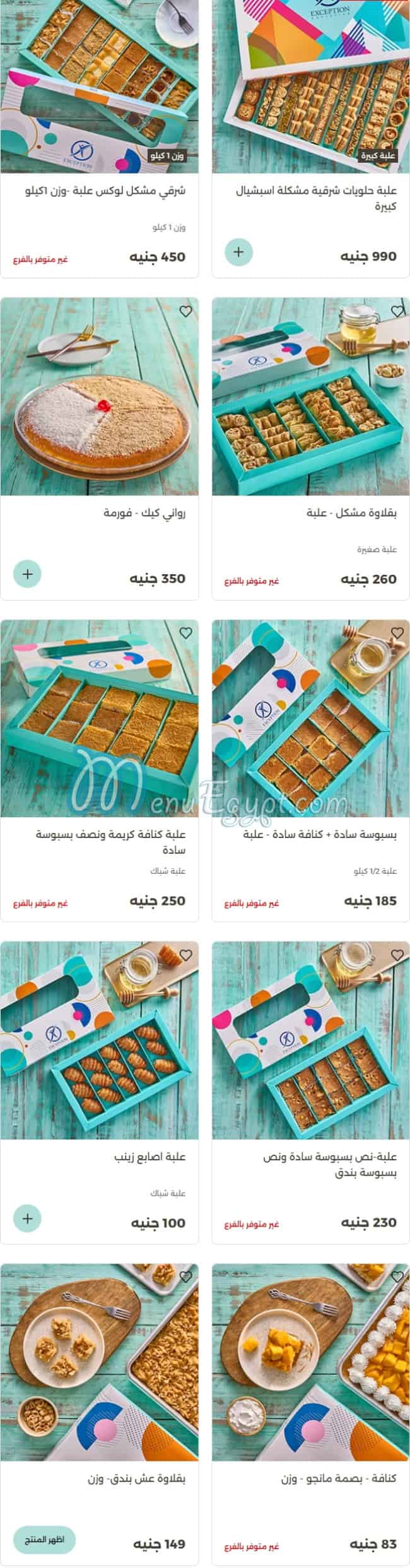Like بسبوسة سادة + كنافة سادة - علبة
410x1568 pixels.
397,633
